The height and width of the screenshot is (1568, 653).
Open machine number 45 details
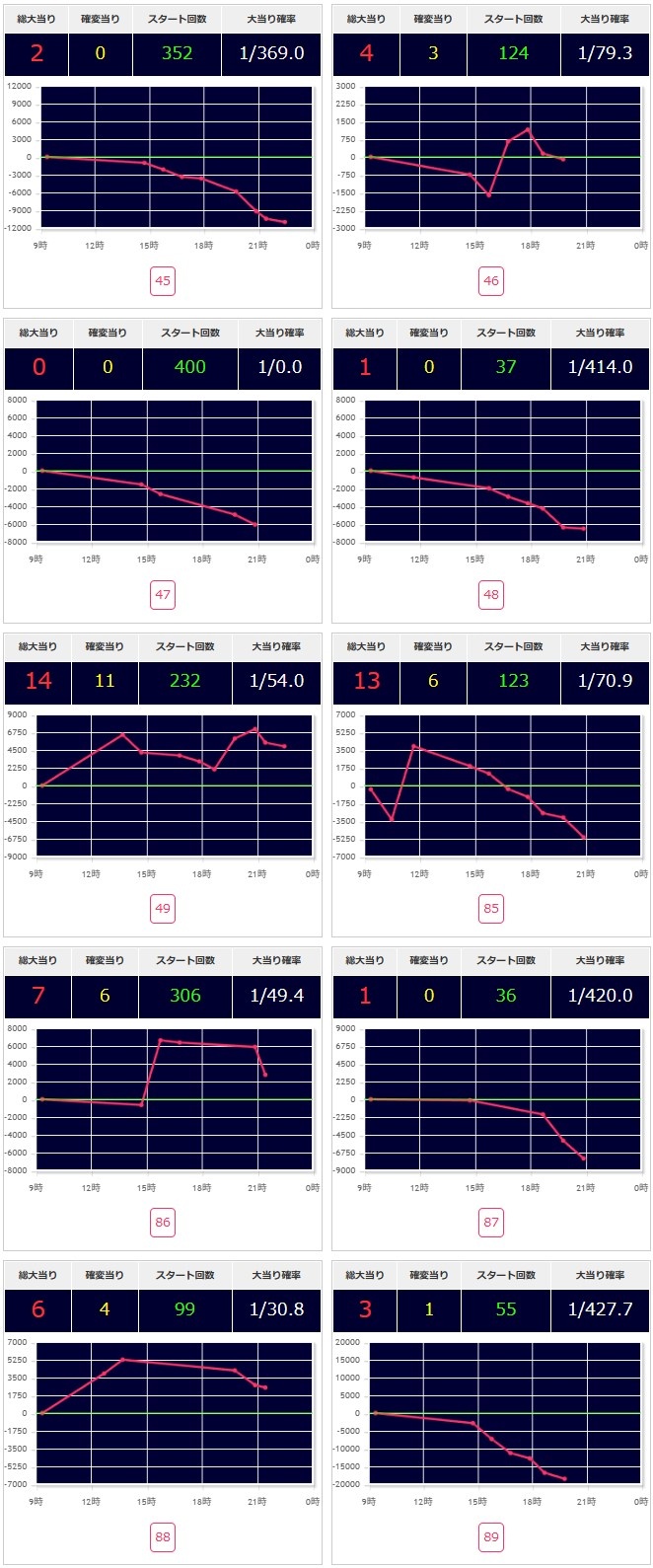click(x=163, y=281)
